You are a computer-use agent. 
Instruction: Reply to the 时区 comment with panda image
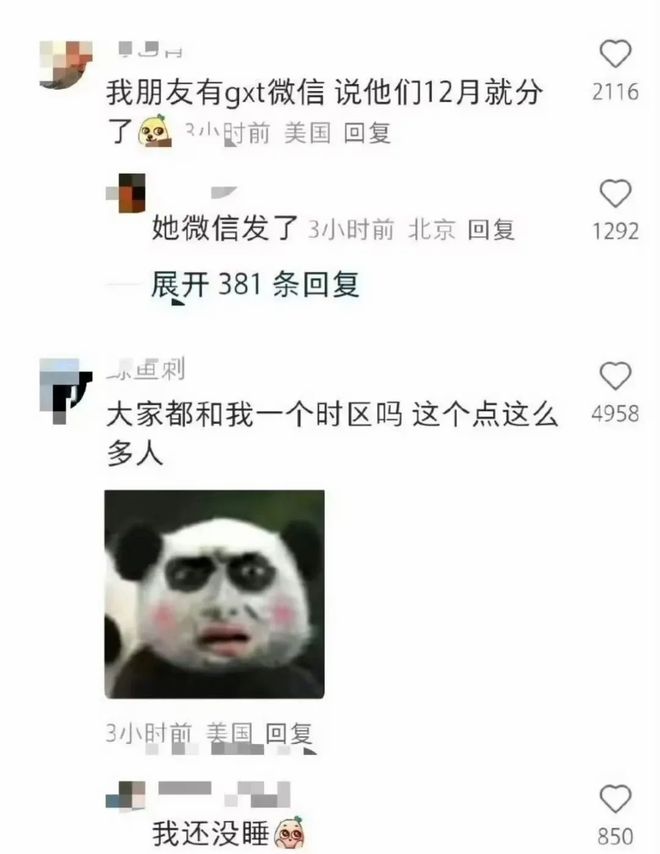coord(289,735)
